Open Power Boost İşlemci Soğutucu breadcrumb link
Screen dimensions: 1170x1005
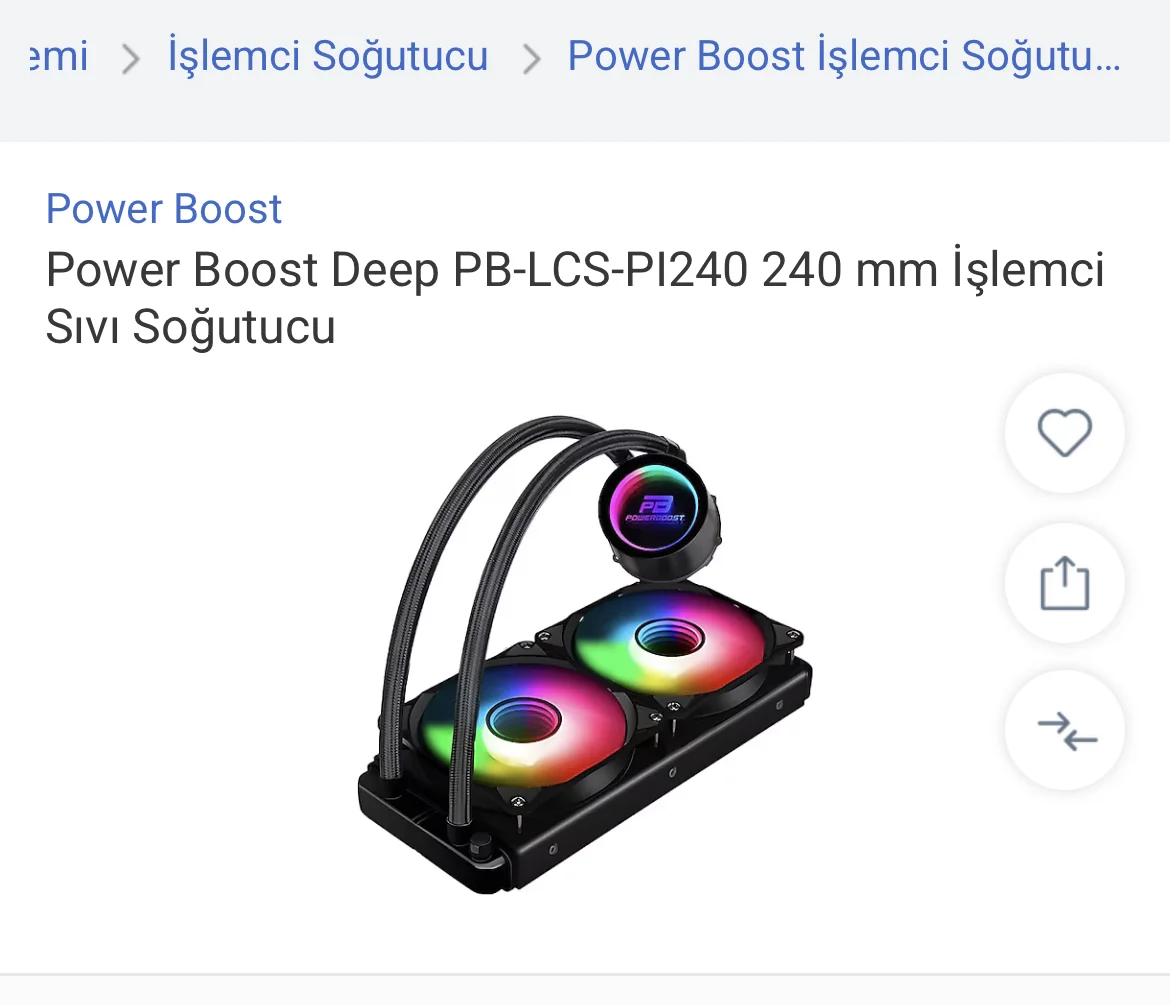(x=843, y=56)
